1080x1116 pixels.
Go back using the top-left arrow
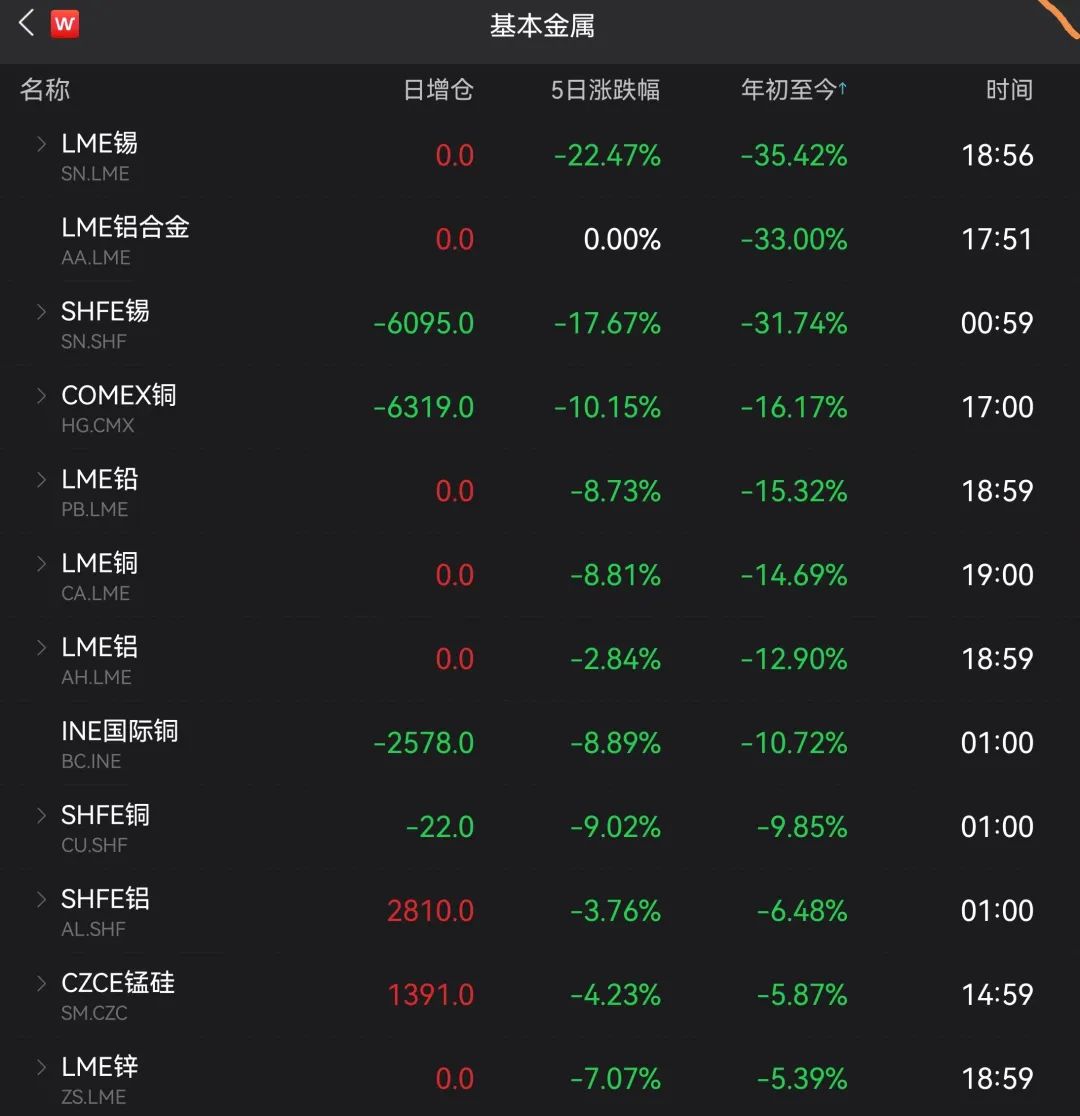(x=27, y=23)
